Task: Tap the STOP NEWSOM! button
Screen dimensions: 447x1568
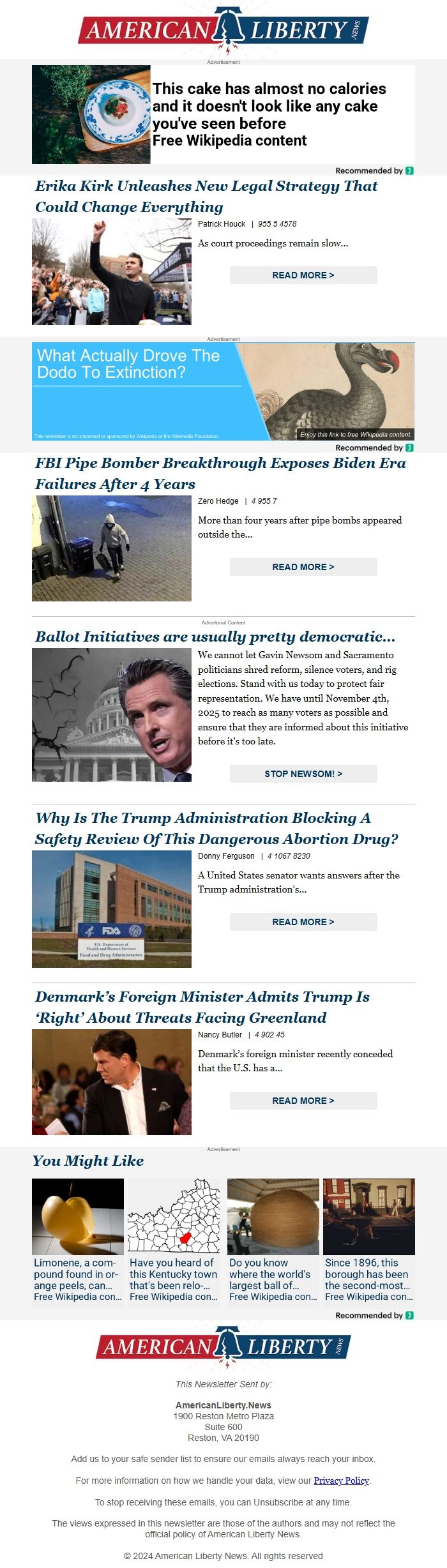Action: [303, 774]
